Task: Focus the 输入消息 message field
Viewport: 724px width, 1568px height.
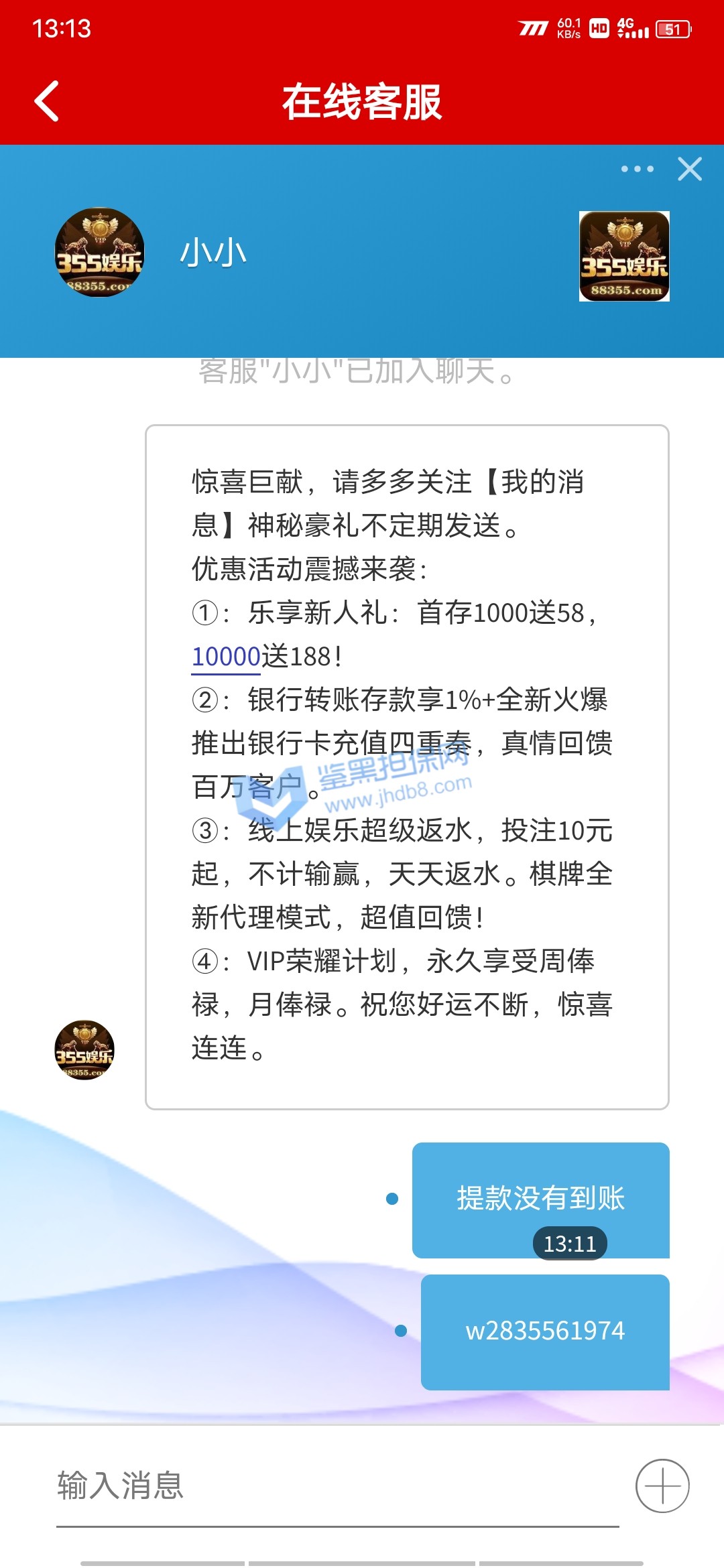Action: 335,1486
